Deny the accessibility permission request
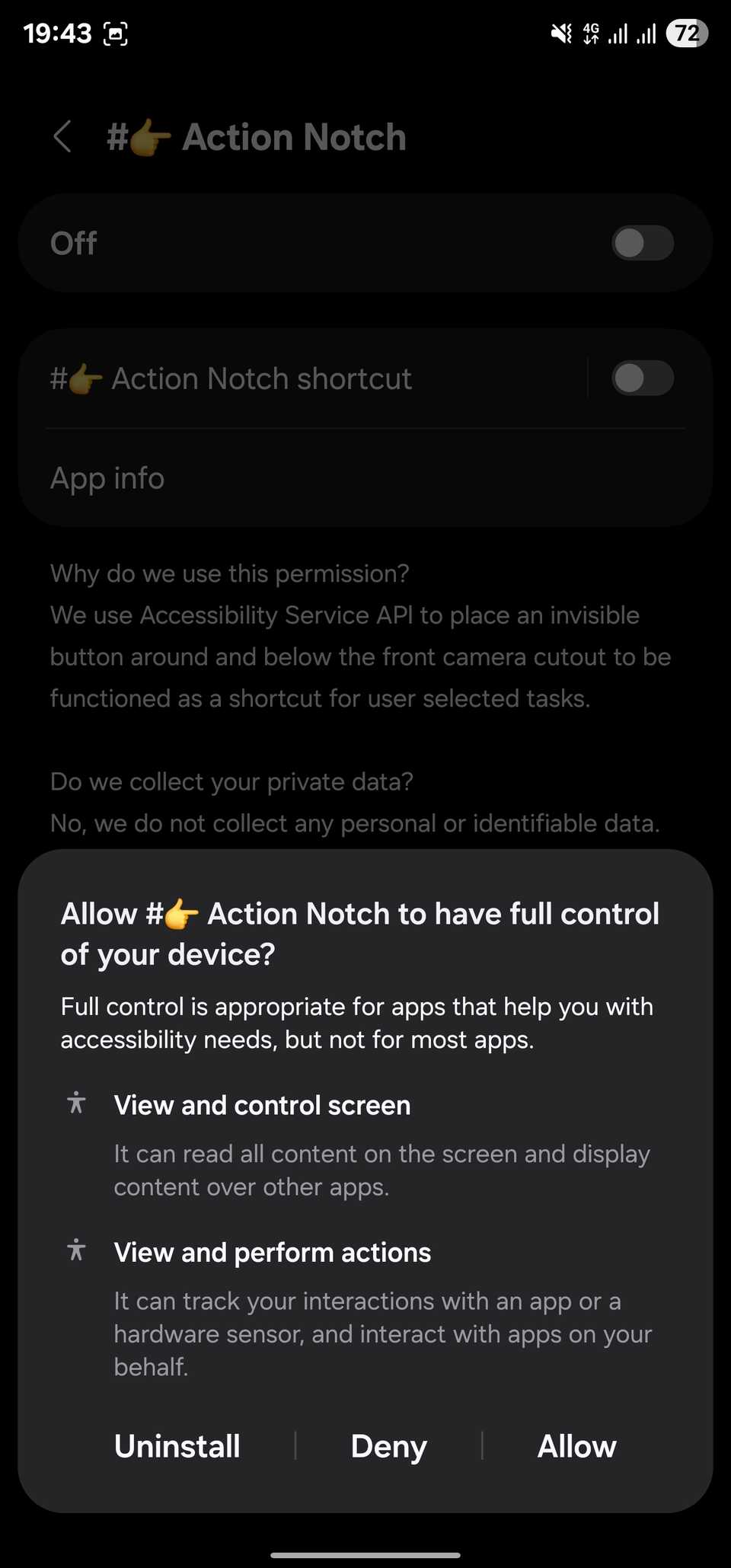 point(388,1446)
